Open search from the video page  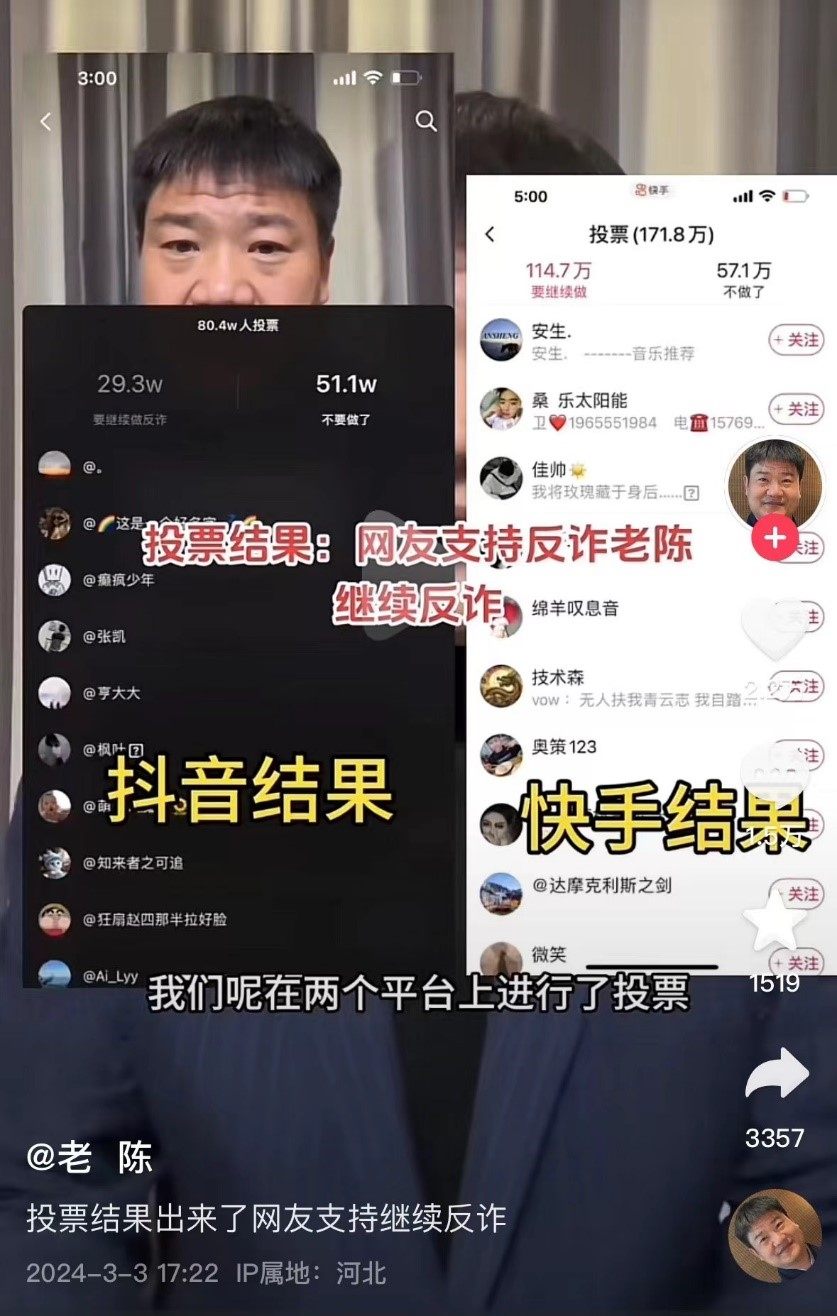[426, 122]
